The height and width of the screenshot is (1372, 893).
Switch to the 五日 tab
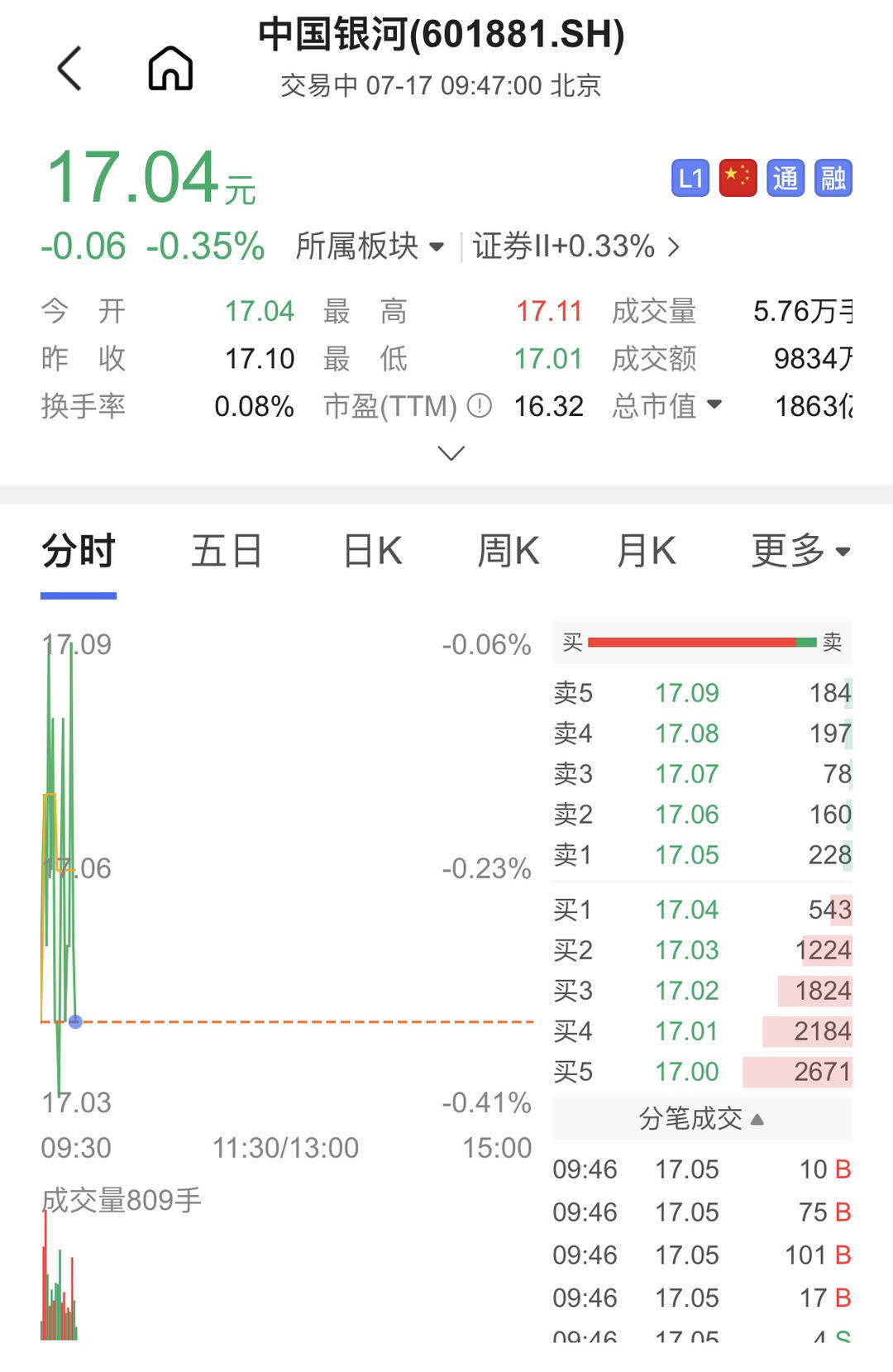click(x=227, y=550)
